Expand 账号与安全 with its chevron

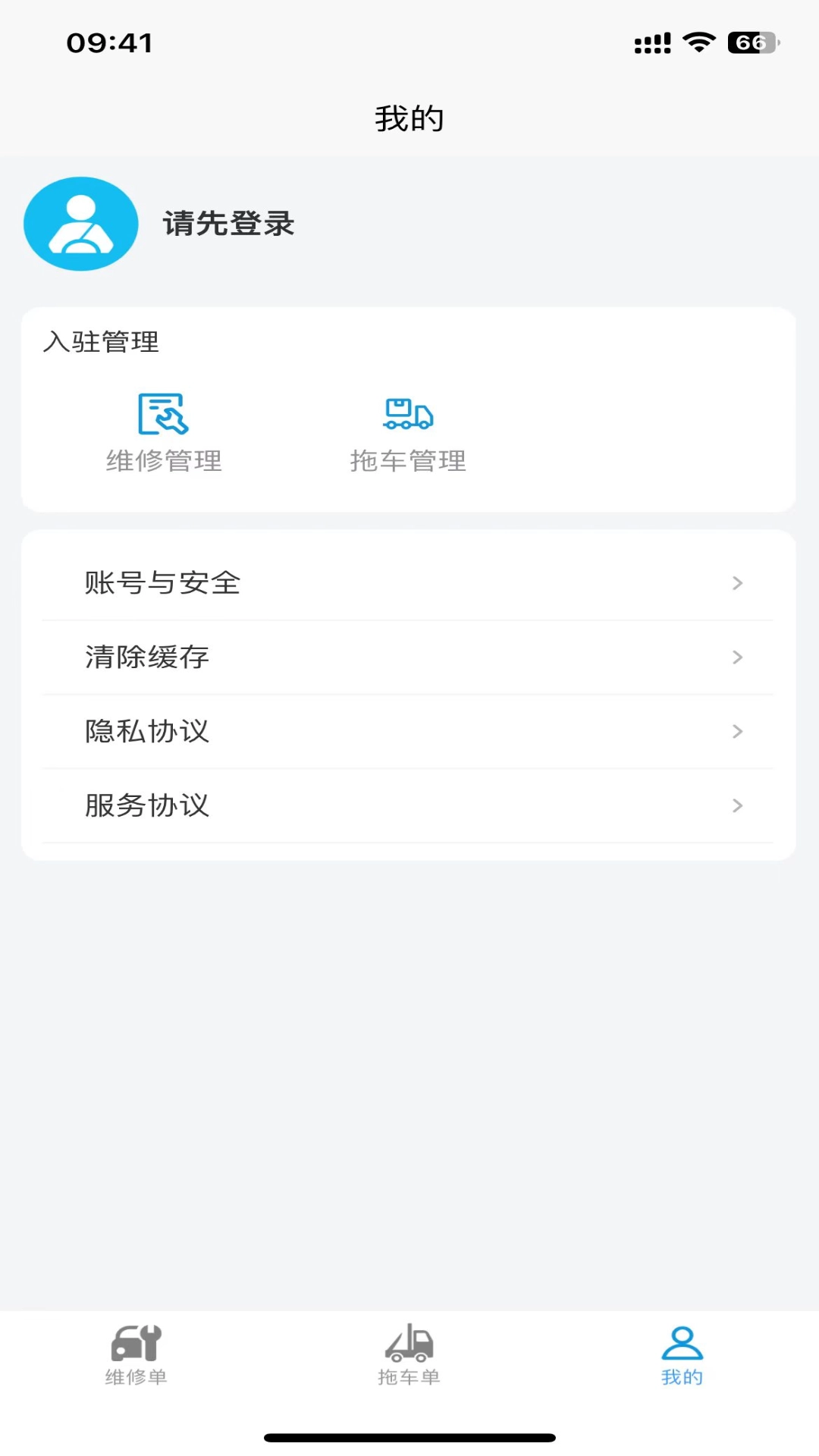736,584
